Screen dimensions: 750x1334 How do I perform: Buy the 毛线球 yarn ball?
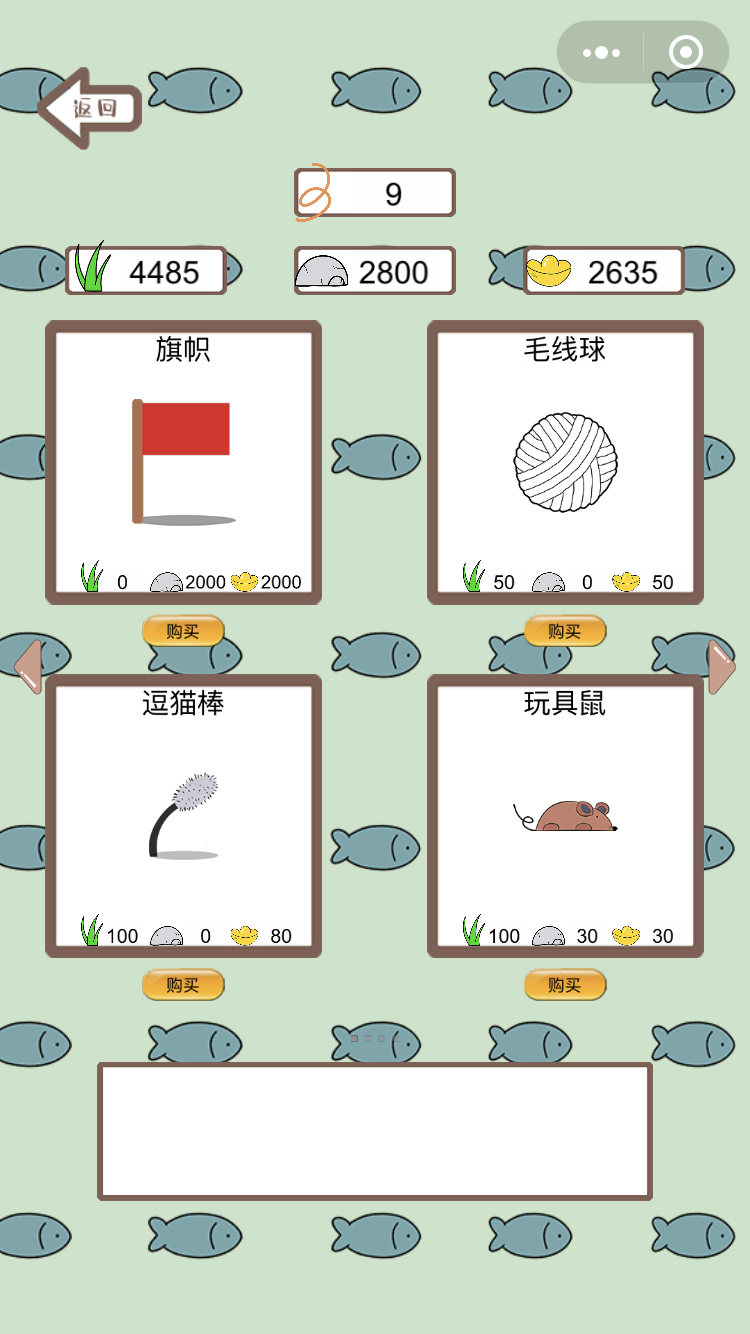pyautogui.click(x=565, y=631)
